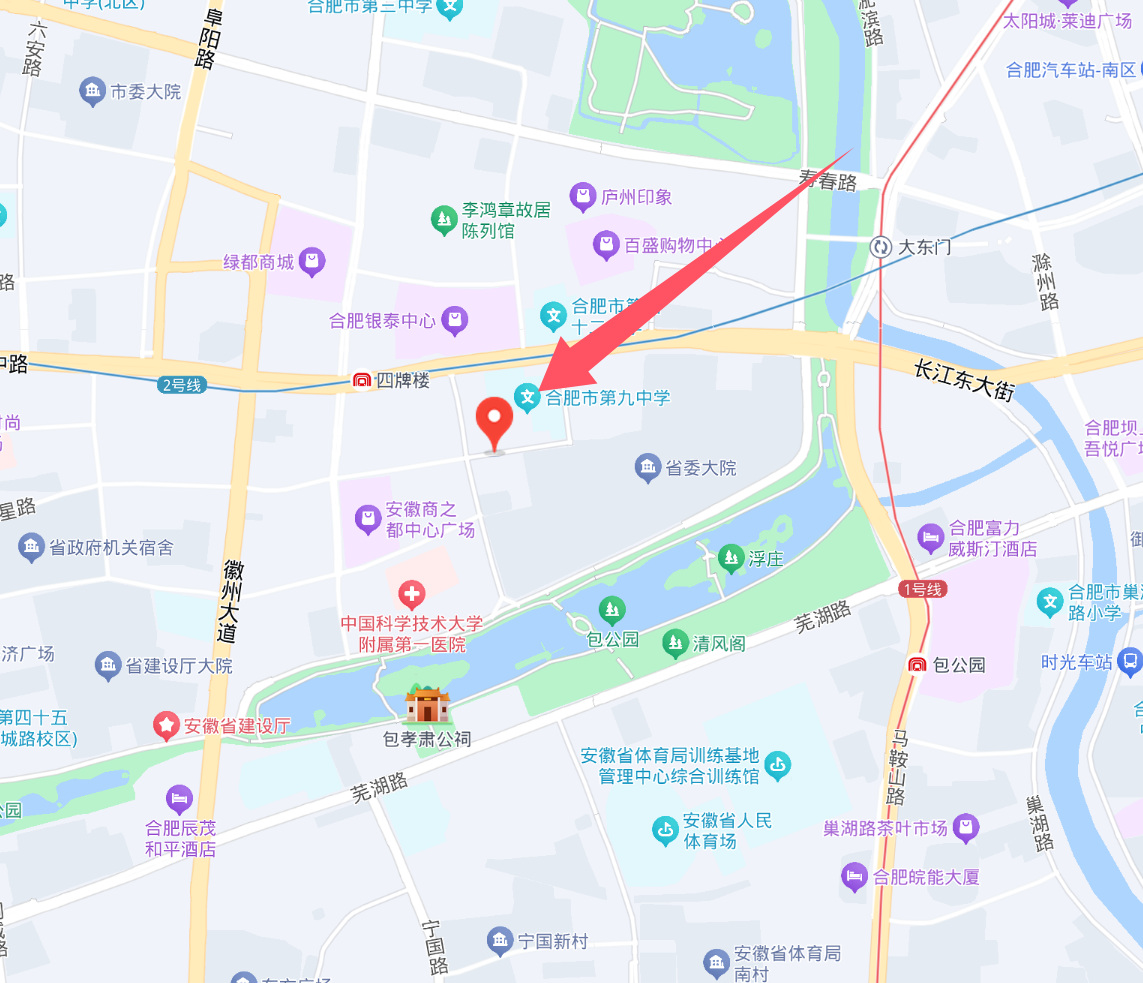
Task: Tap the 省委大院 building marker
Action: coord(648,467)
